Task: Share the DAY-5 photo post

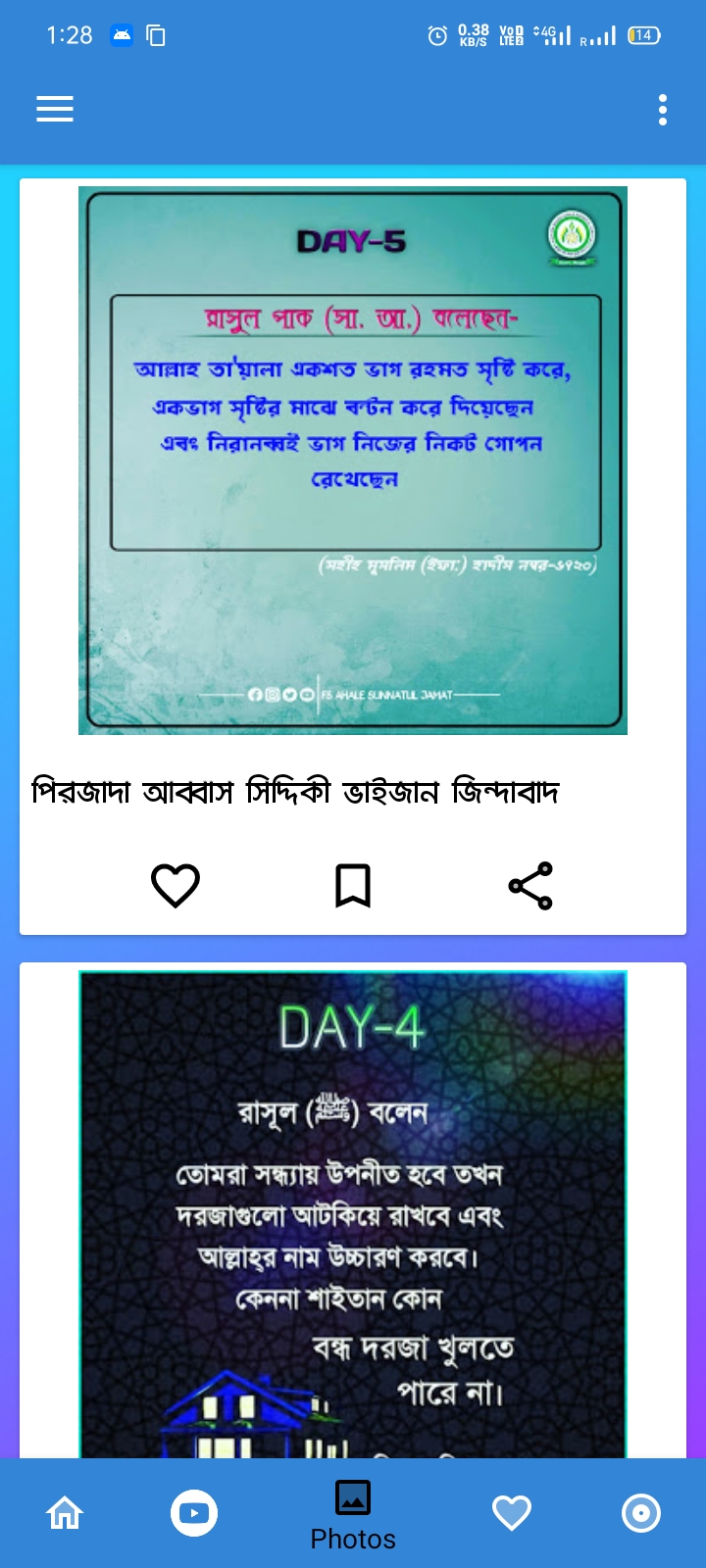Action: tap(530, 886)
